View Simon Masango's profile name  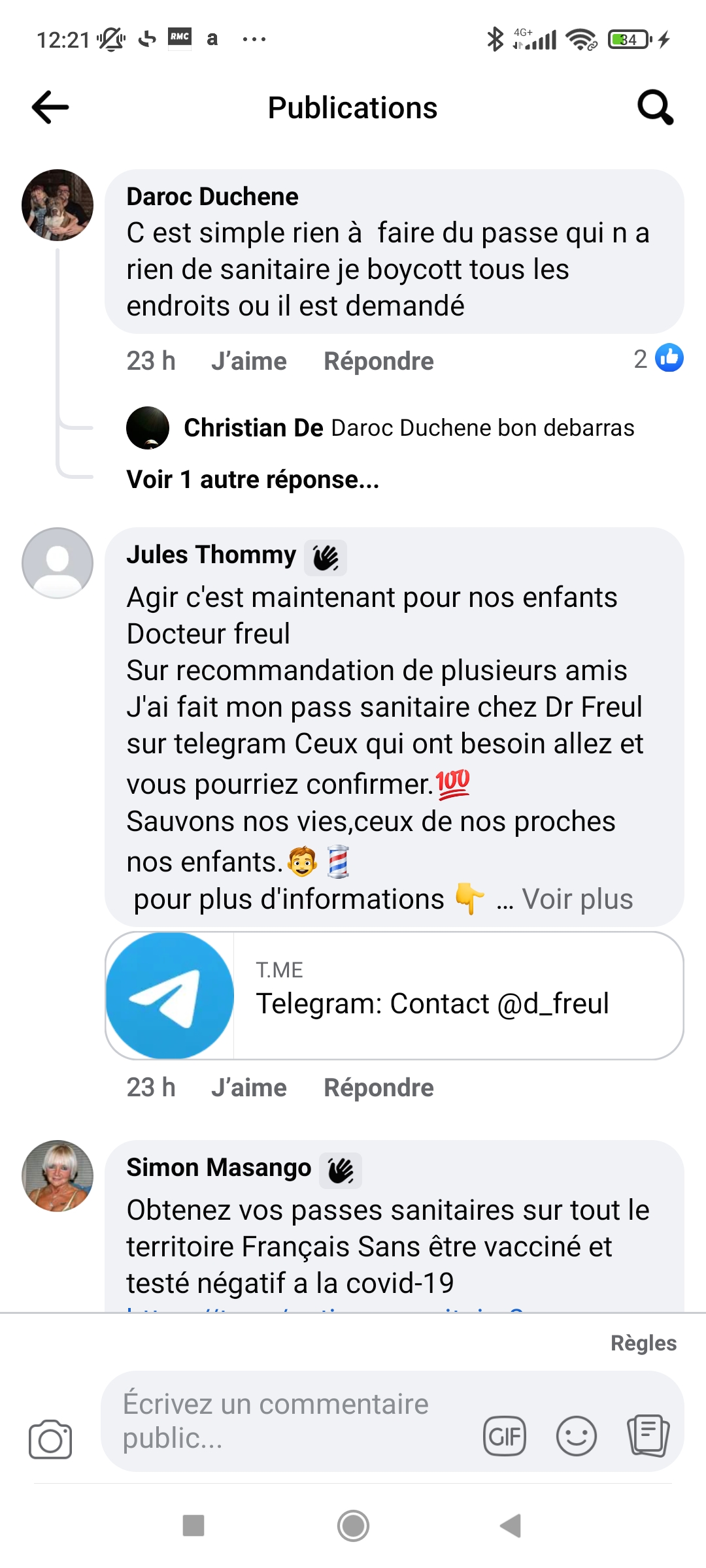click(218, 1168)
